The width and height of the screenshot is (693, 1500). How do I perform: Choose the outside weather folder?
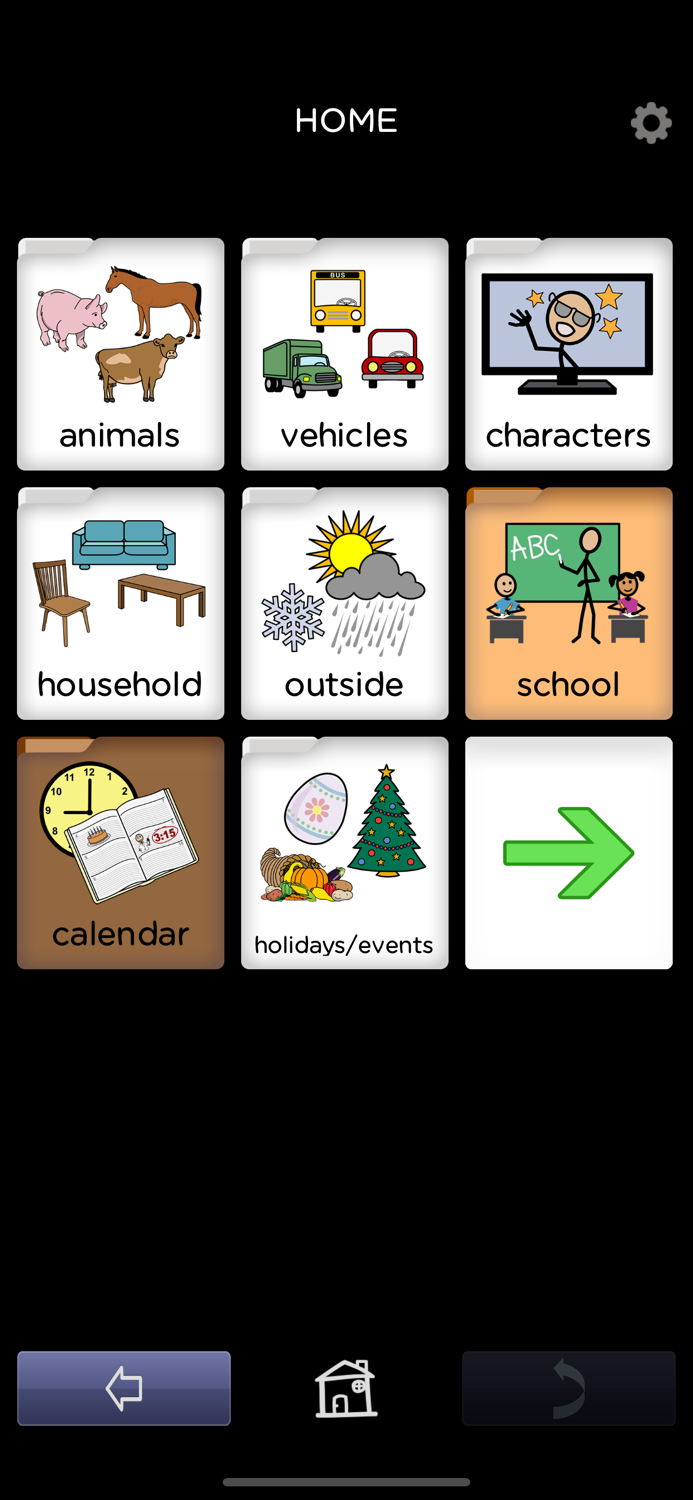pos(344,603)
